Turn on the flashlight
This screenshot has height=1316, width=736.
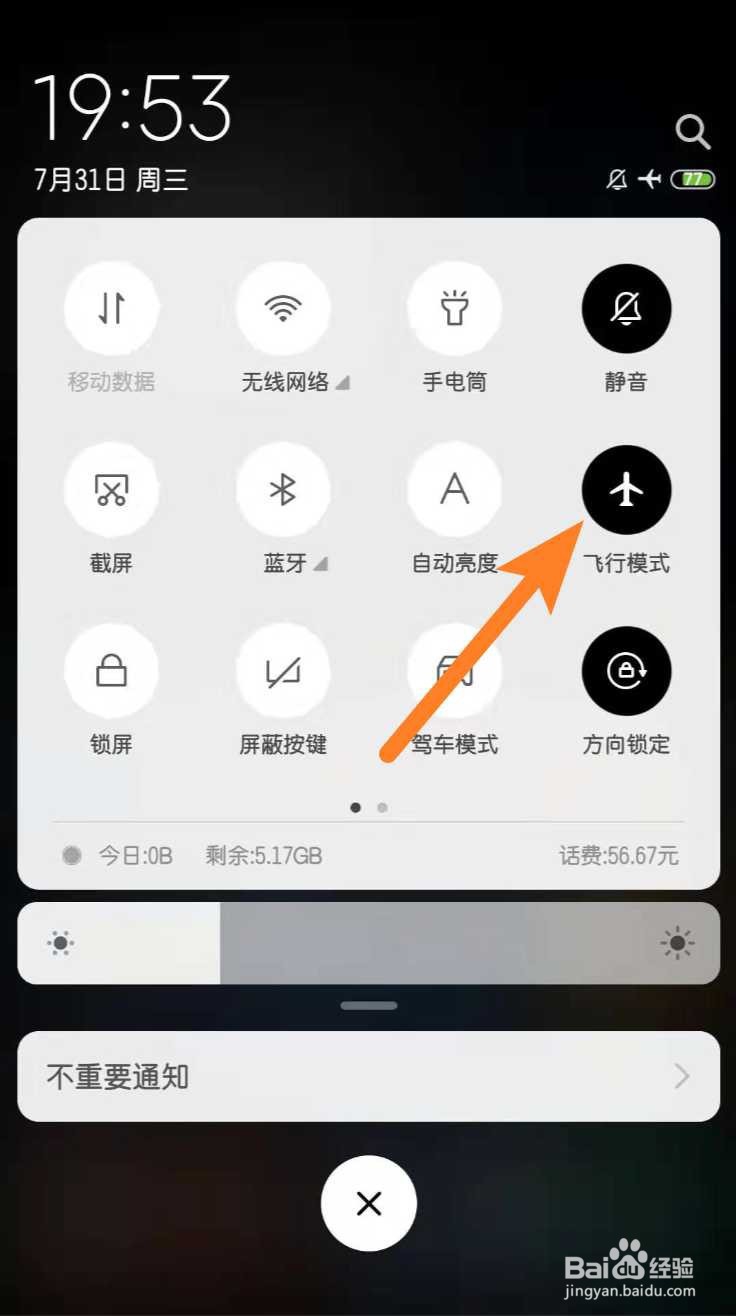coord(455,309)
